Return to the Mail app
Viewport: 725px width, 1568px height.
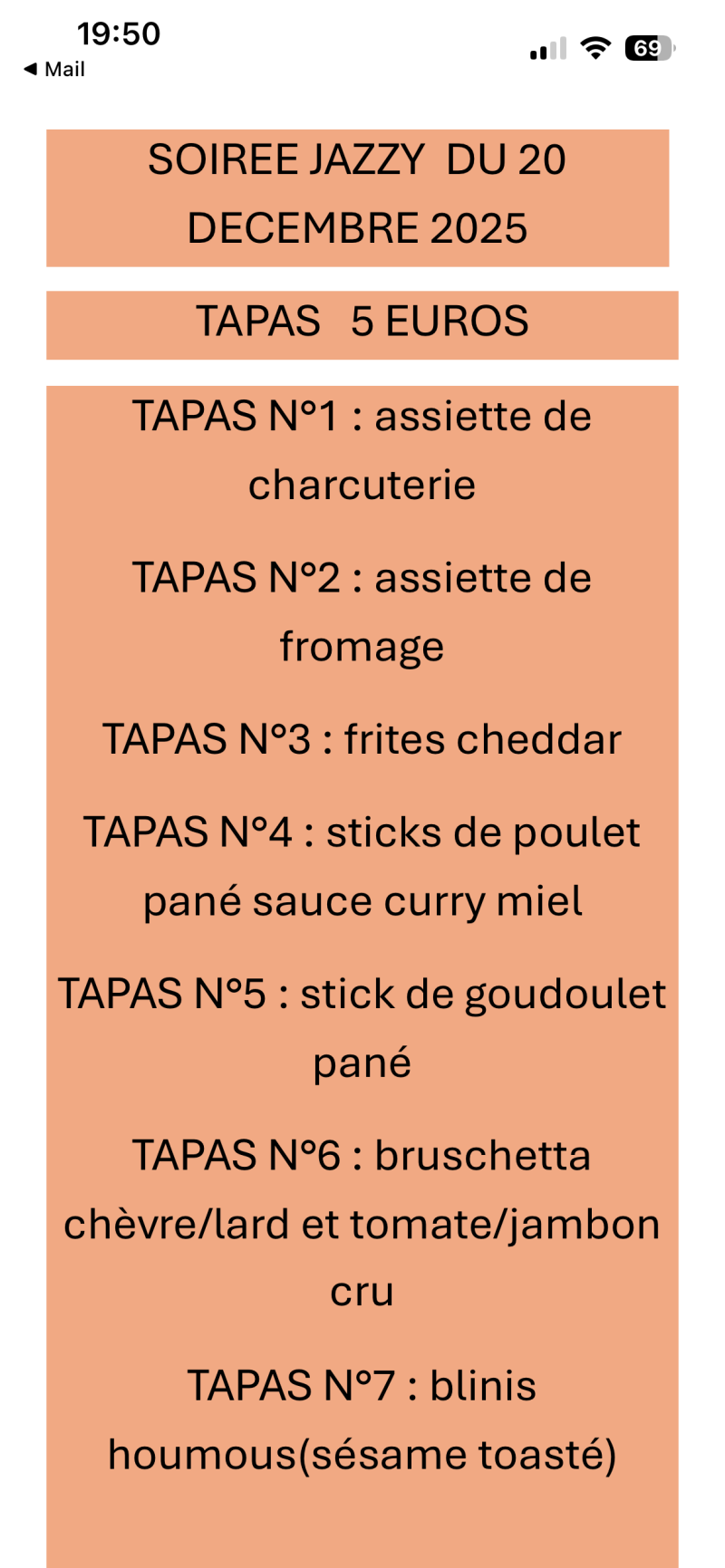(54, 70)
